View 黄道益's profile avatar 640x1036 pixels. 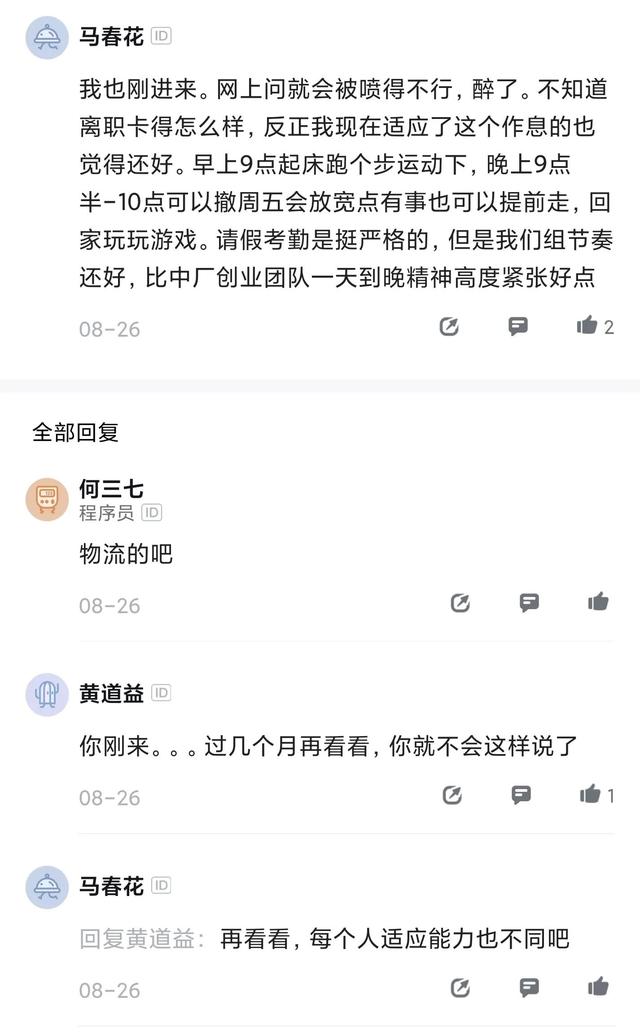pos(47,694)
